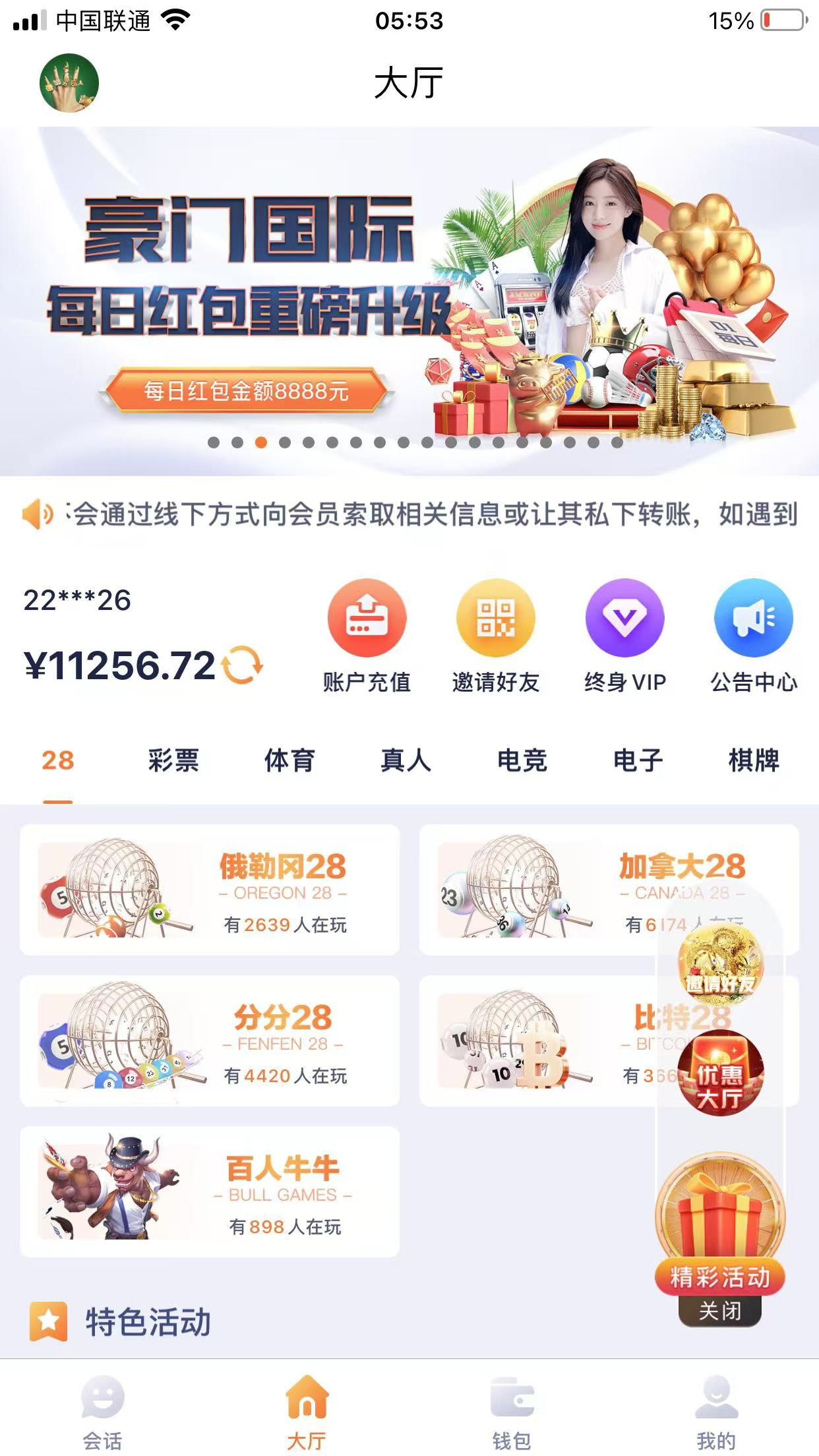Refresh the account balance
819x1456 pixels.
click(x=242, y=665)
